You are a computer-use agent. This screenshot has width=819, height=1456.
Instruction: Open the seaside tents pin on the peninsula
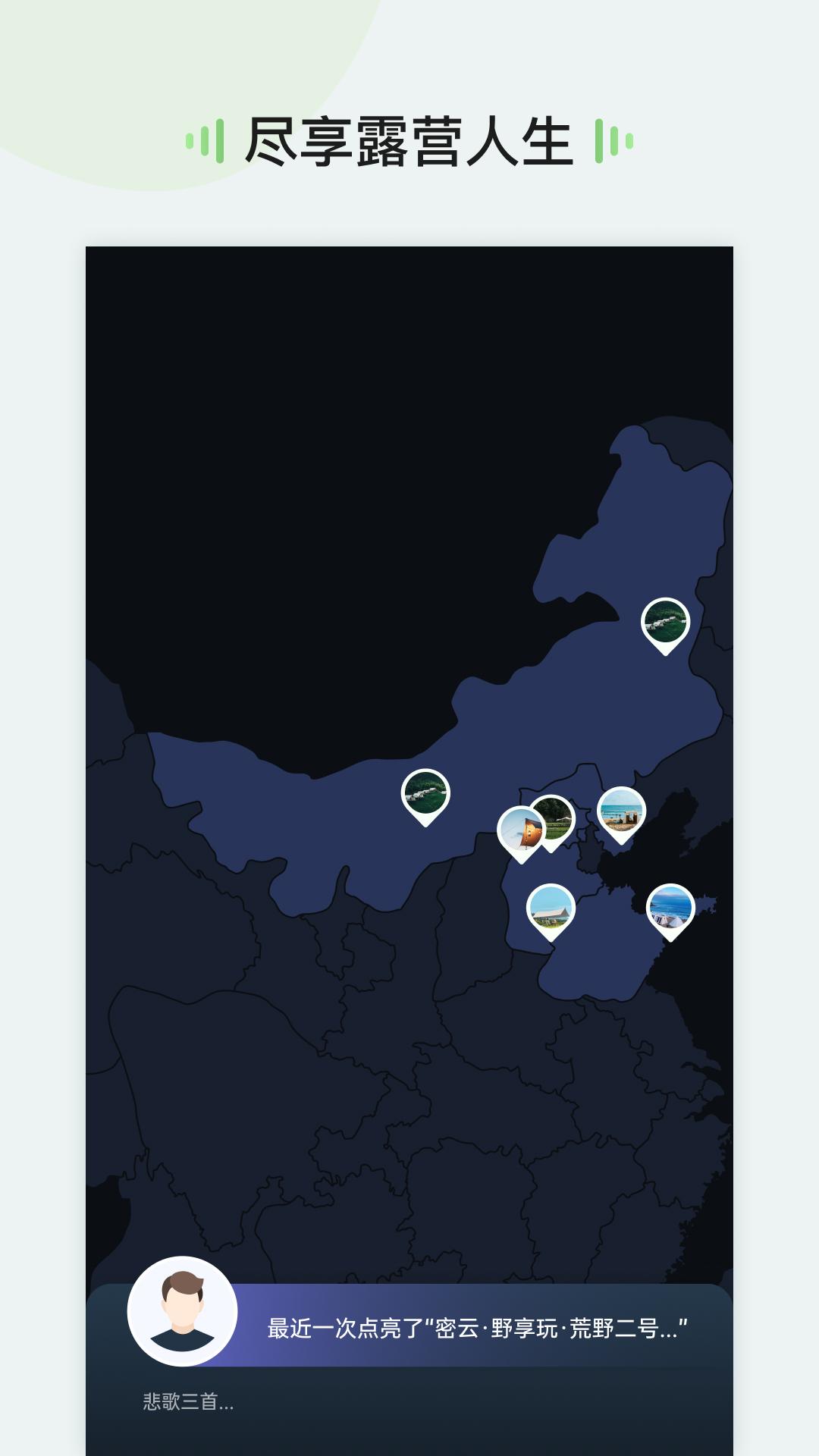coord(670,905)
